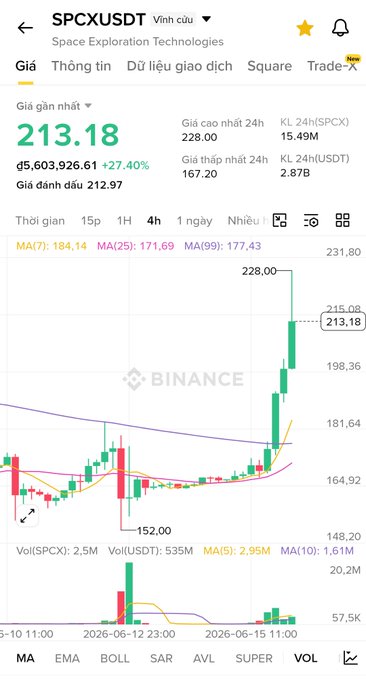Enable the SAR indicator
The image size is (366, 680).
pyautogui.click(x=161, y=658)
